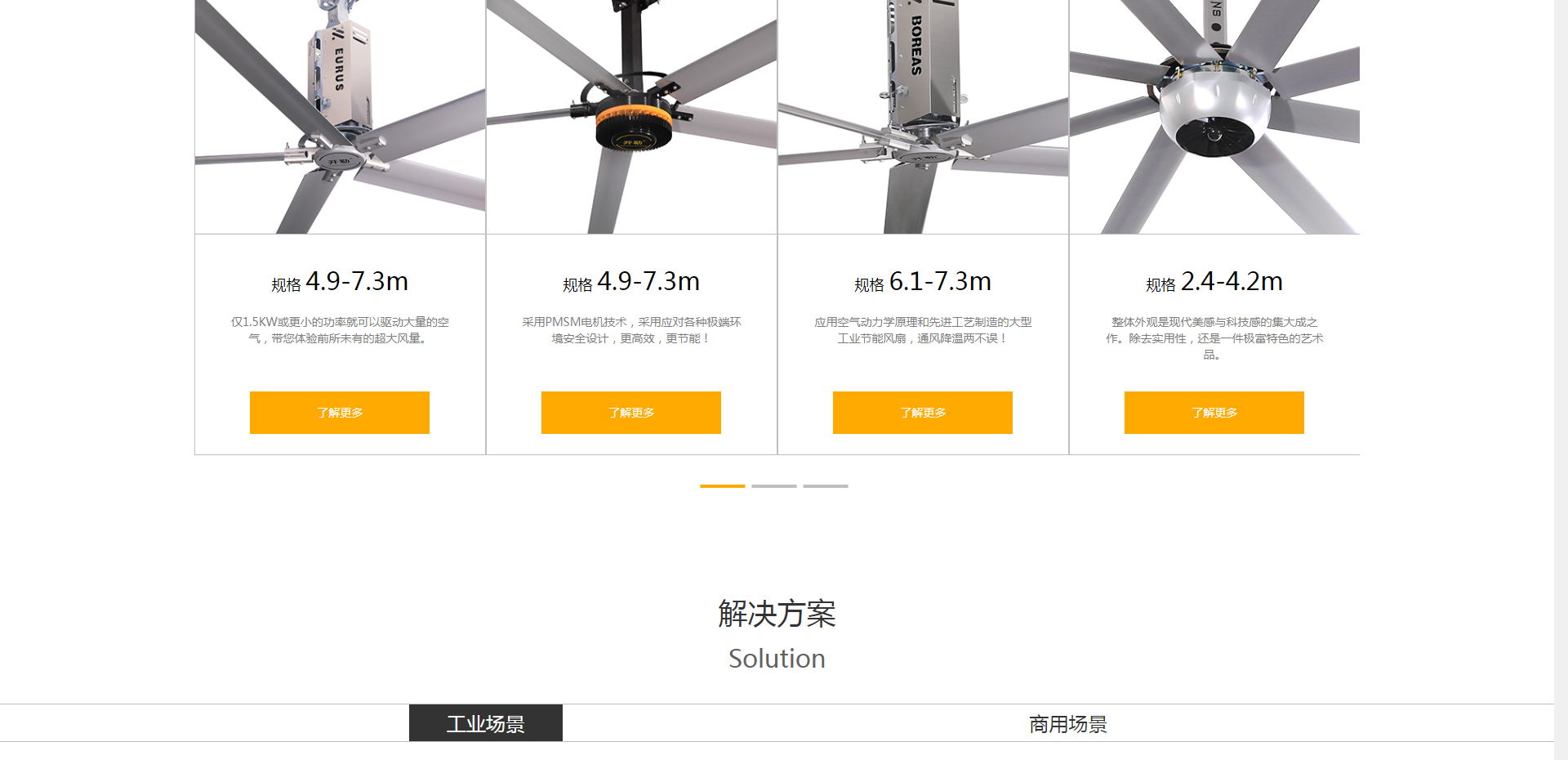Open the EURUS fan product image
This screenshot has height=760, width=1568.
click(340, 117)
